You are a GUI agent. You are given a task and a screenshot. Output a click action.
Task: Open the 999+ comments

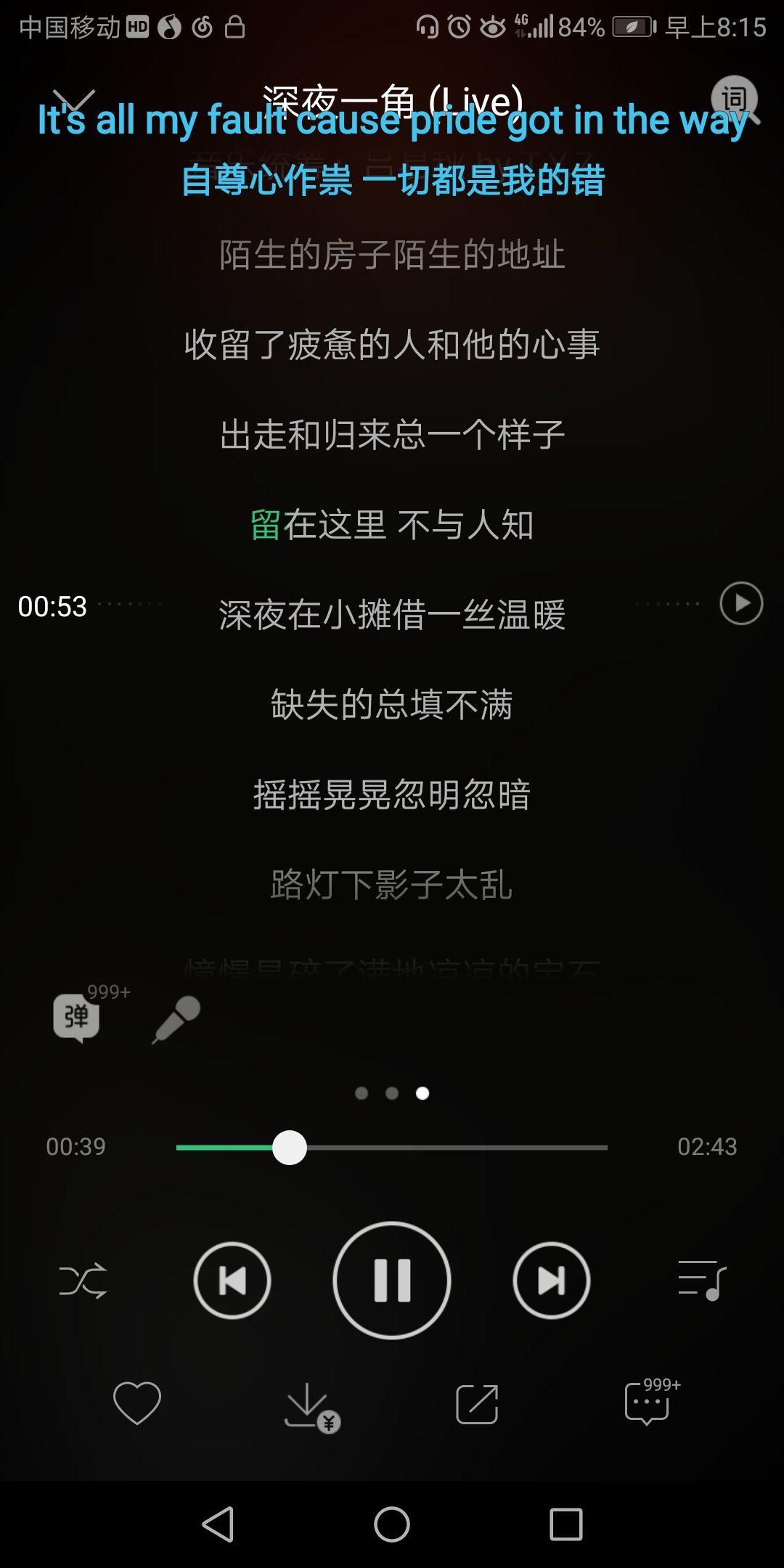(647, 1402)
